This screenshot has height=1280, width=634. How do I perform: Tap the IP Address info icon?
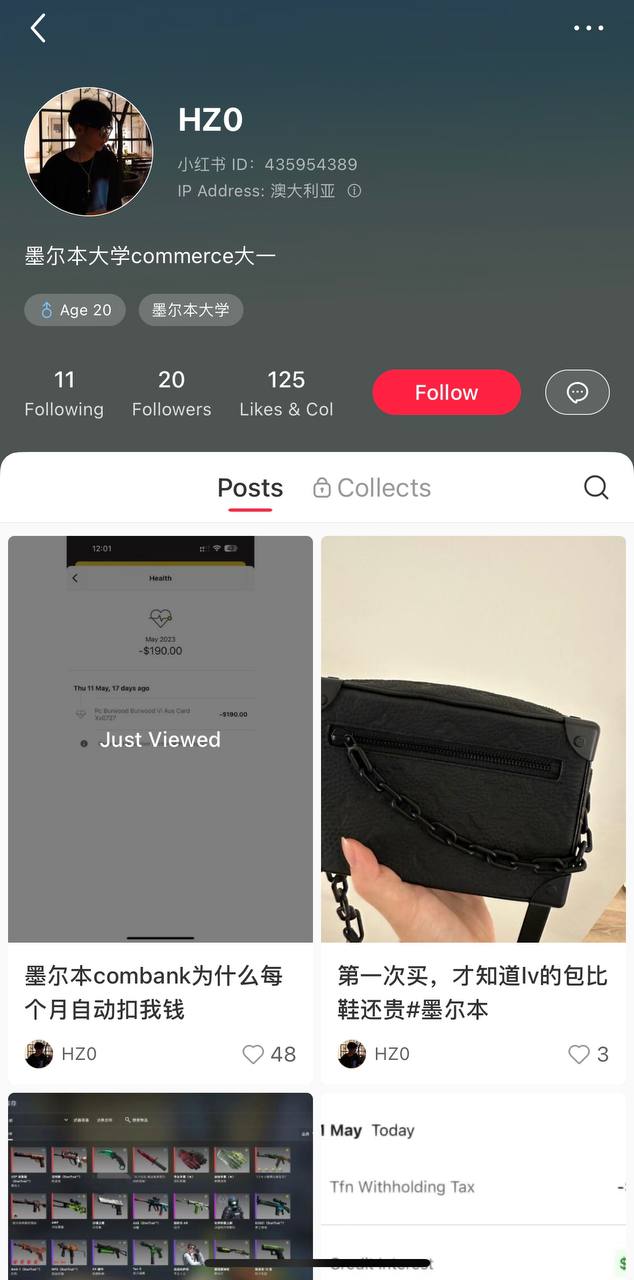pyautogui.click(x=354, y=191)
